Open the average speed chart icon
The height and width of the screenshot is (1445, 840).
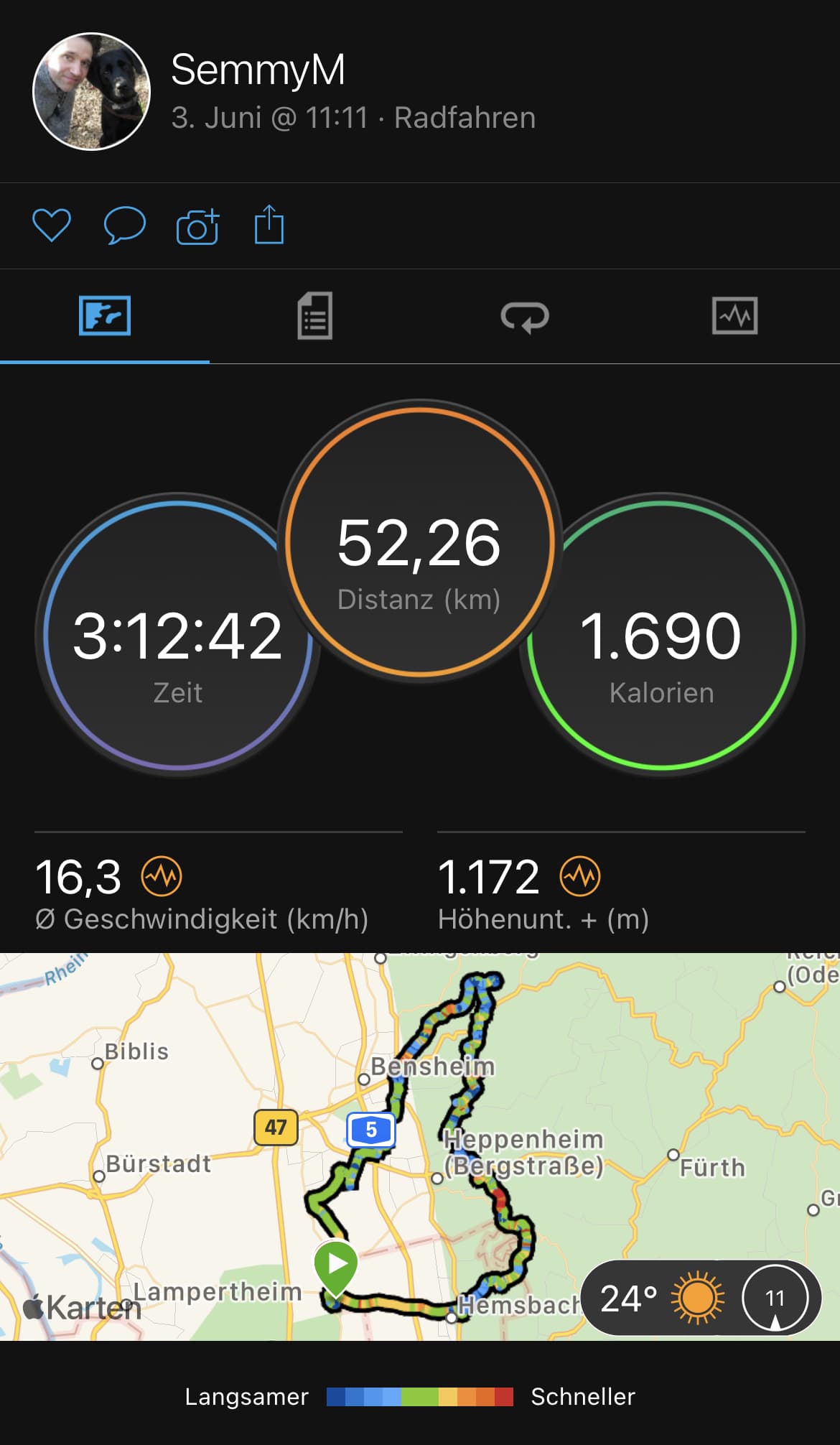pyautogui.click(x=162, y=876)
